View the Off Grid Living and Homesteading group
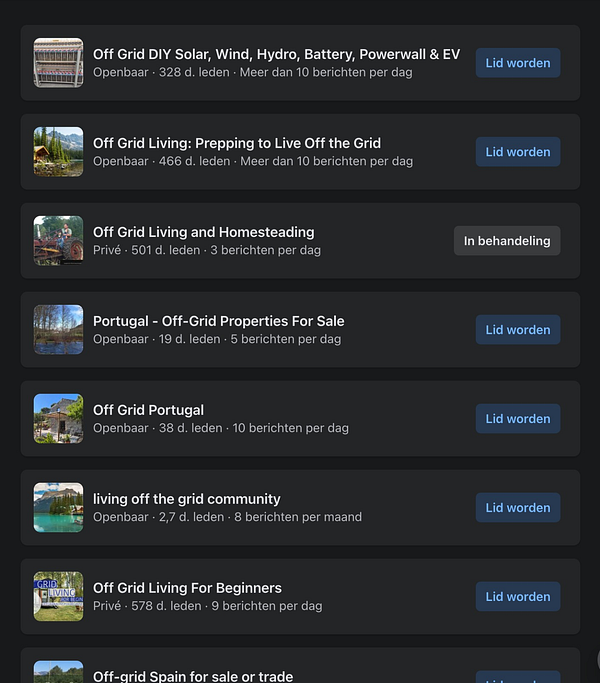This screenshot has height=683, width=600. coord(203,232)
